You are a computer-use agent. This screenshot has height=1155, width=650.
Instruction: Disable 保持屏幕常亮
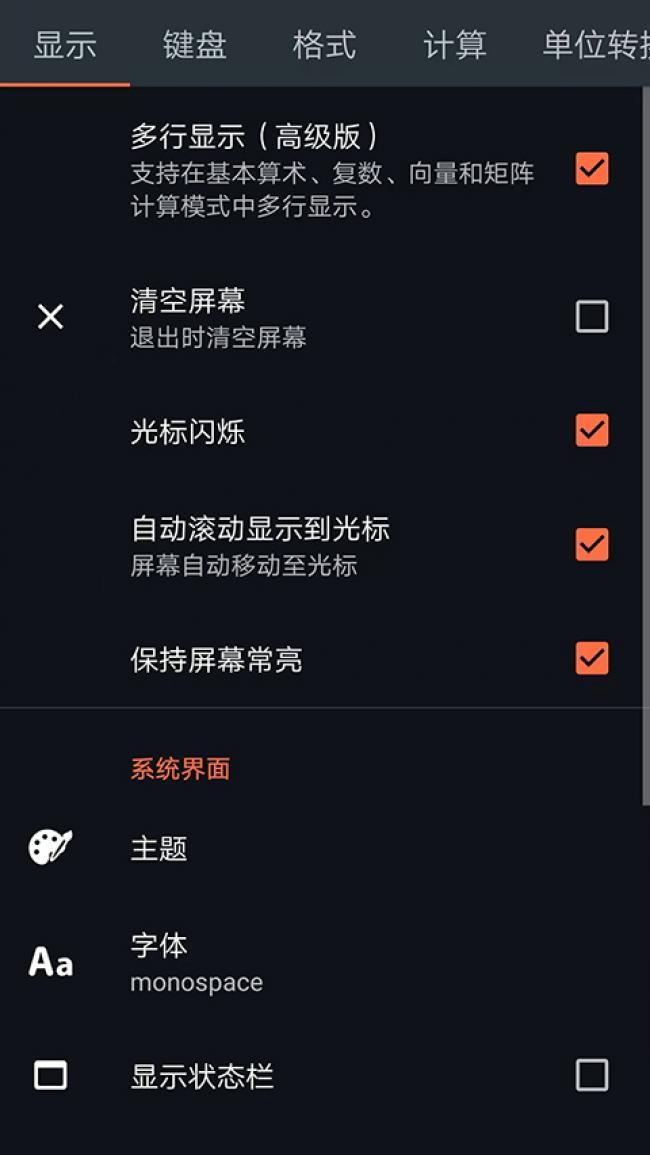coord(592,659)
